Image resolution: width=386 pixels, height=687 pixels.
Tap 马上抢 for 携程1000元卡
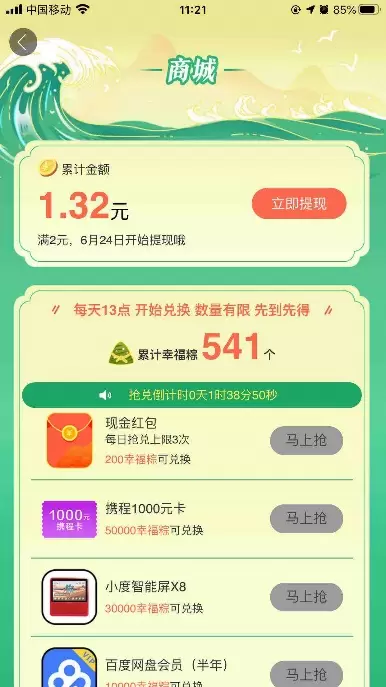click(306, 518)
